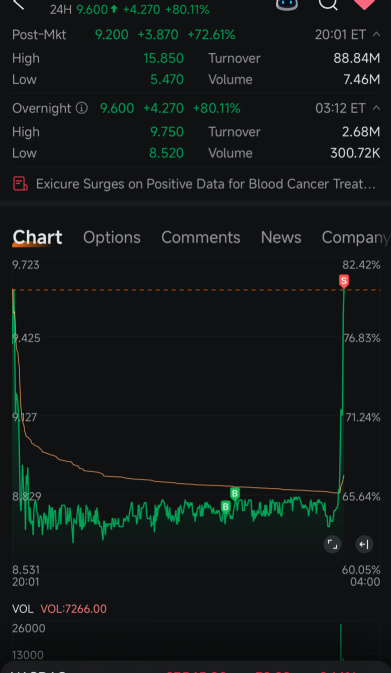Go back with the top-left arrow
Image resolution: width=391 pixels, height=673 pixels.
[x=18, y=4]
